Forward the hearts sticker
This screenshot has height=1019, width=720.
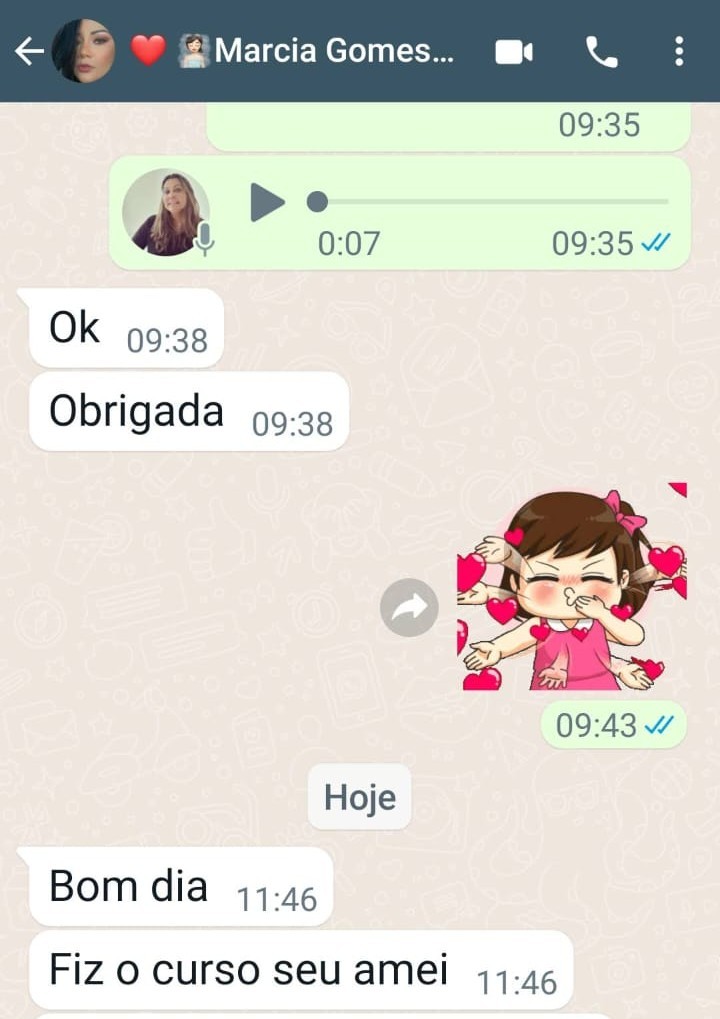tap(409, 607)
